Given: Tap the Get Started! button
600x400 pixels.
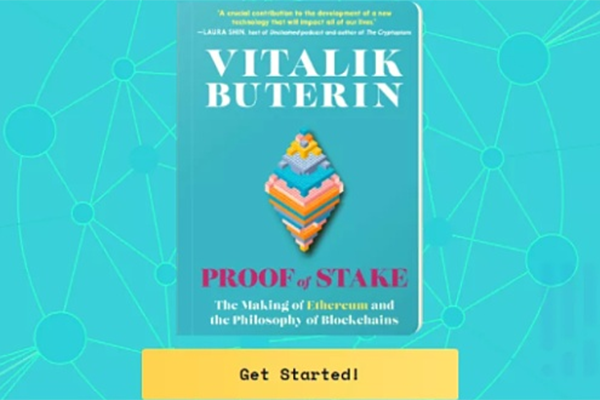Looking at the screenshot, I should (299, 375).
